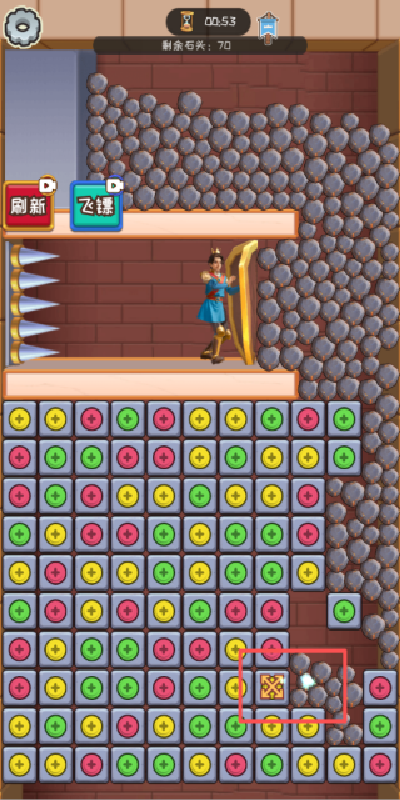The height and width of the screenshot is (800, 400).
Task: Tap the red 刷新 refresh button
Action: coord(29,206)
